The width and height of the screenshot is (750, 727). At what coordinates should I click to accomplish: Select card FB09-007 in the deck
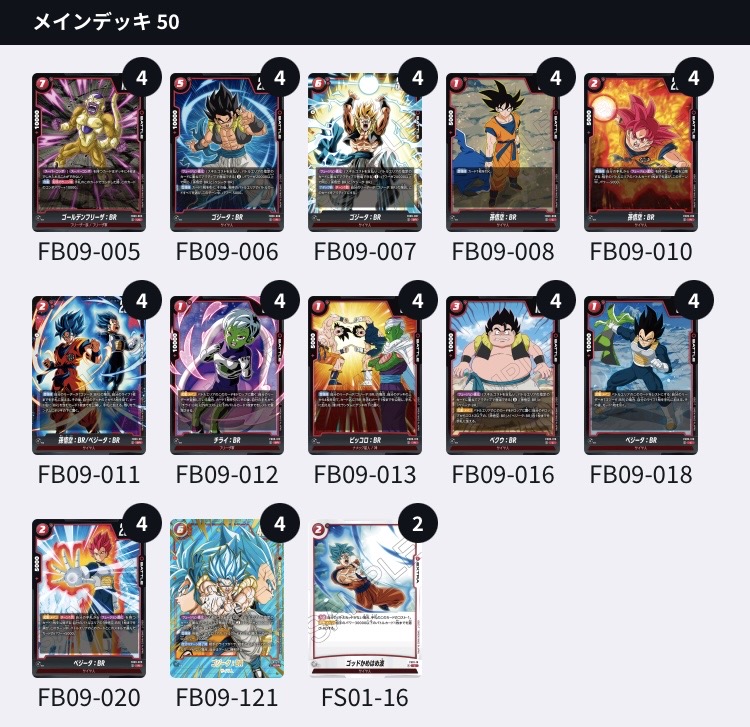point(365,152)
